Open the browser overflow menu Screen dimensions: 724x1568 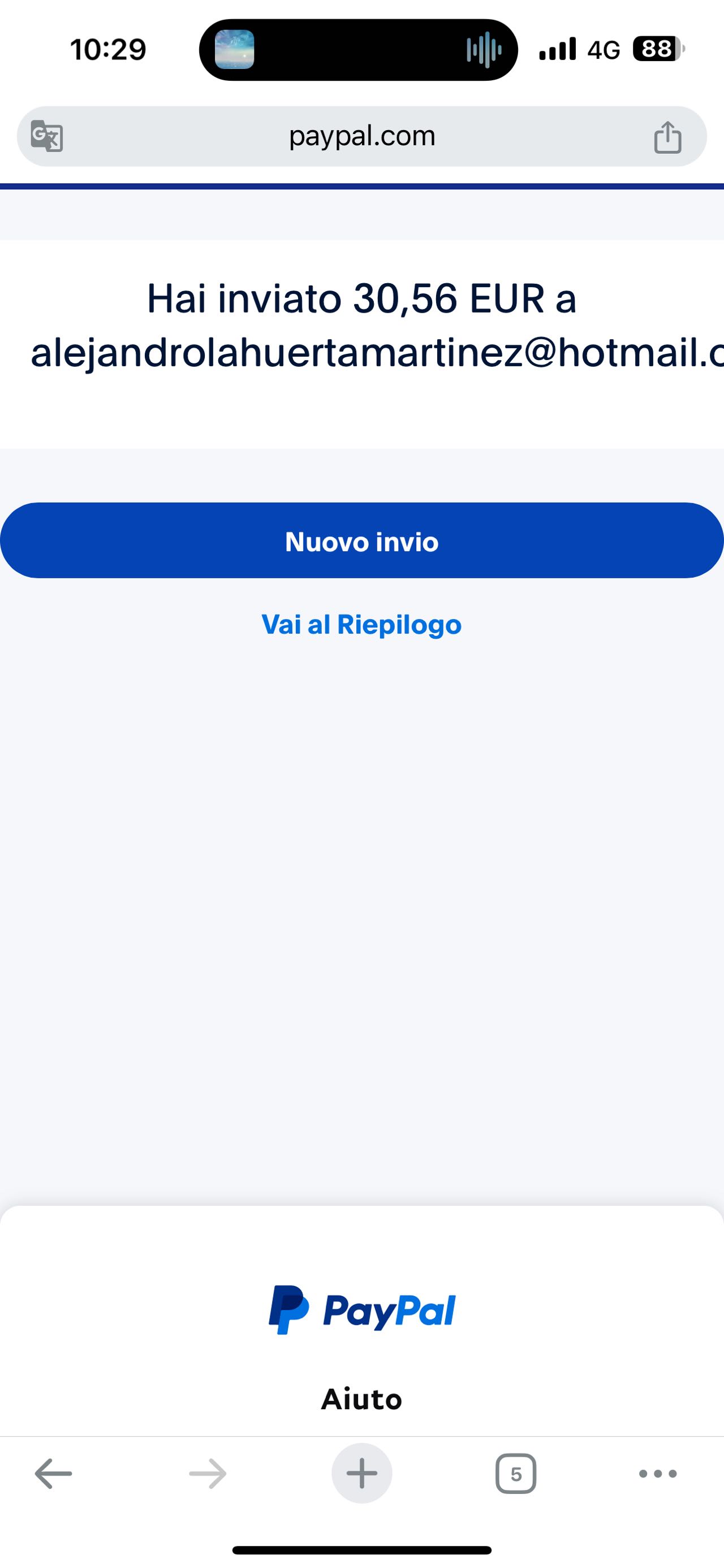658,1474
